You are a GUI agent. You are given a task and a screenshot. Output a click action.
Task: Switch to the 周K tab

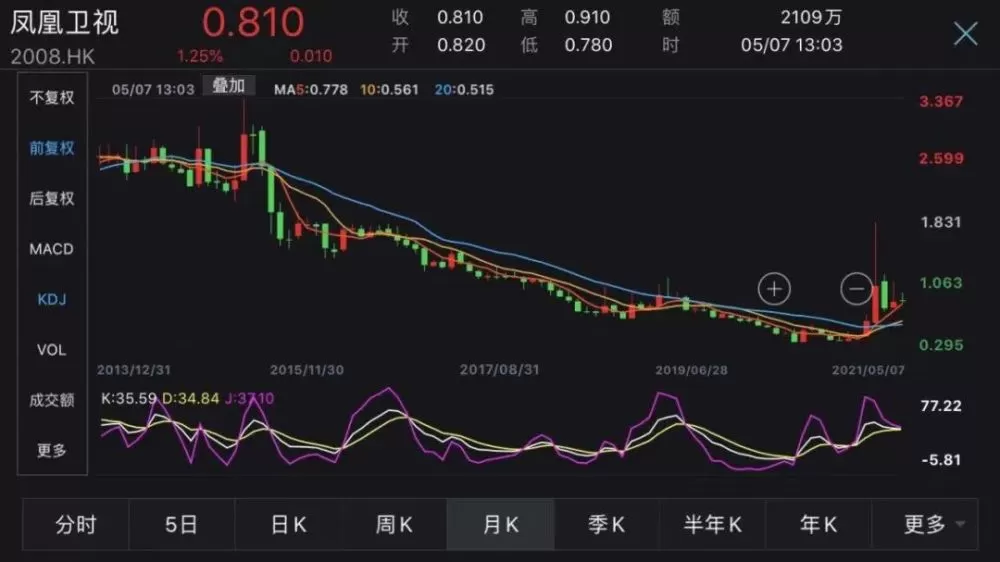[394, 524]
